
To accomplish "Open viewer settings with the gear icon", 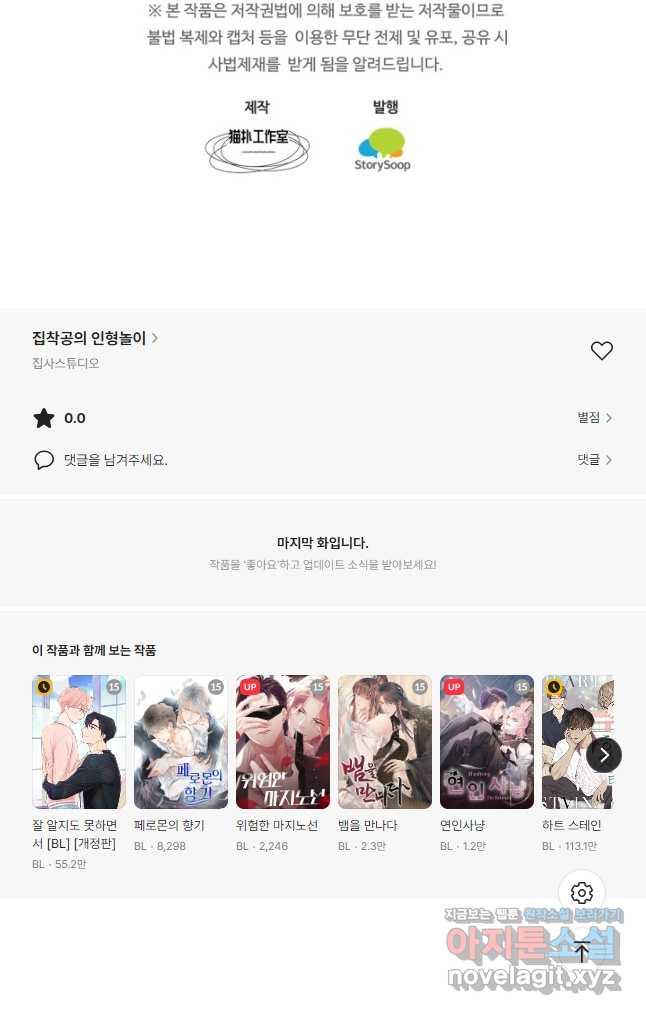I will tap(582, 893).
